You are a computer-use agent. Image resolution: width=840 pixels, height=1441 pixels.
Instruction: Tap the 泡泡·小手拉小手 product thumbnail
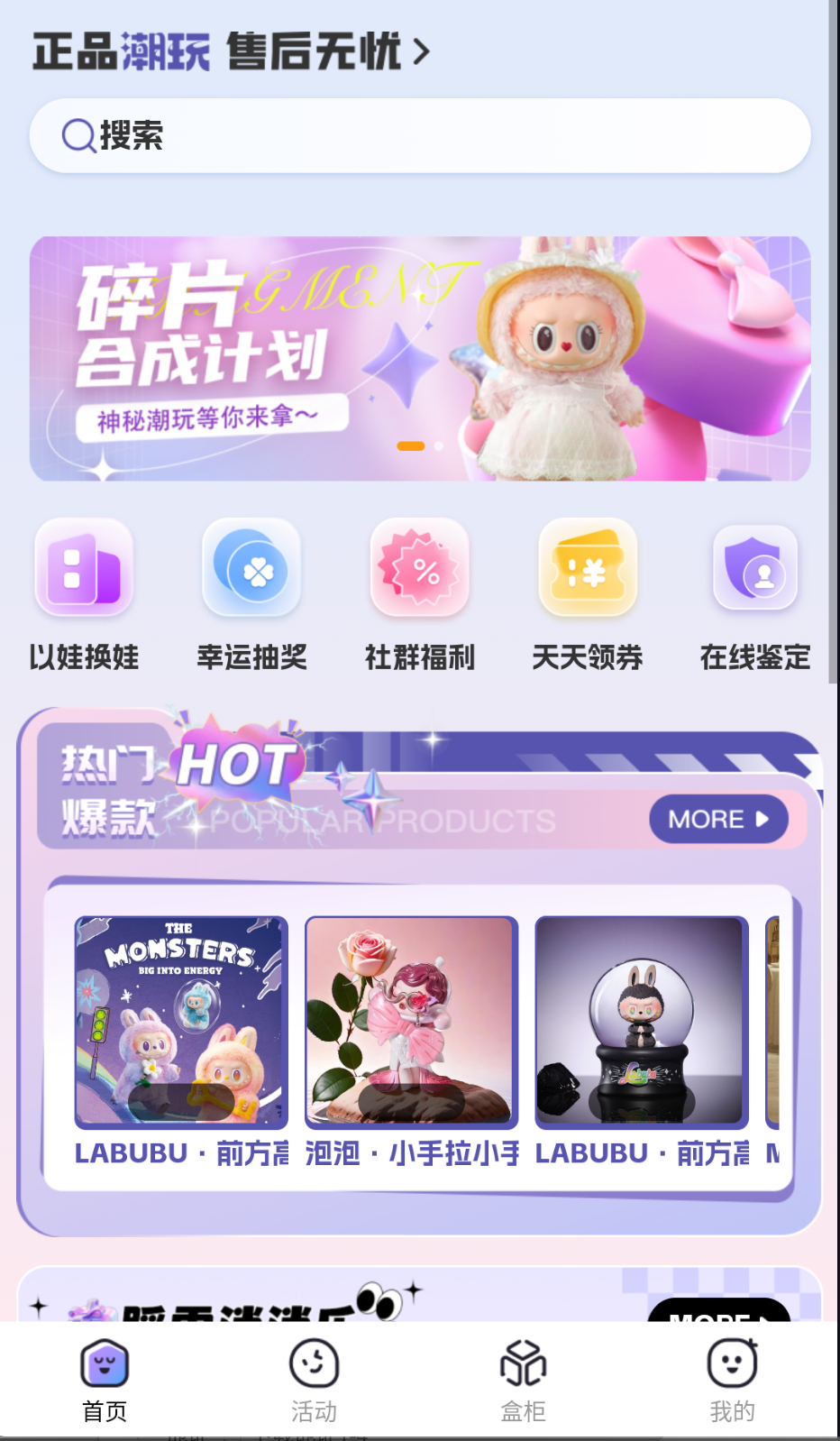(410, 1022)
